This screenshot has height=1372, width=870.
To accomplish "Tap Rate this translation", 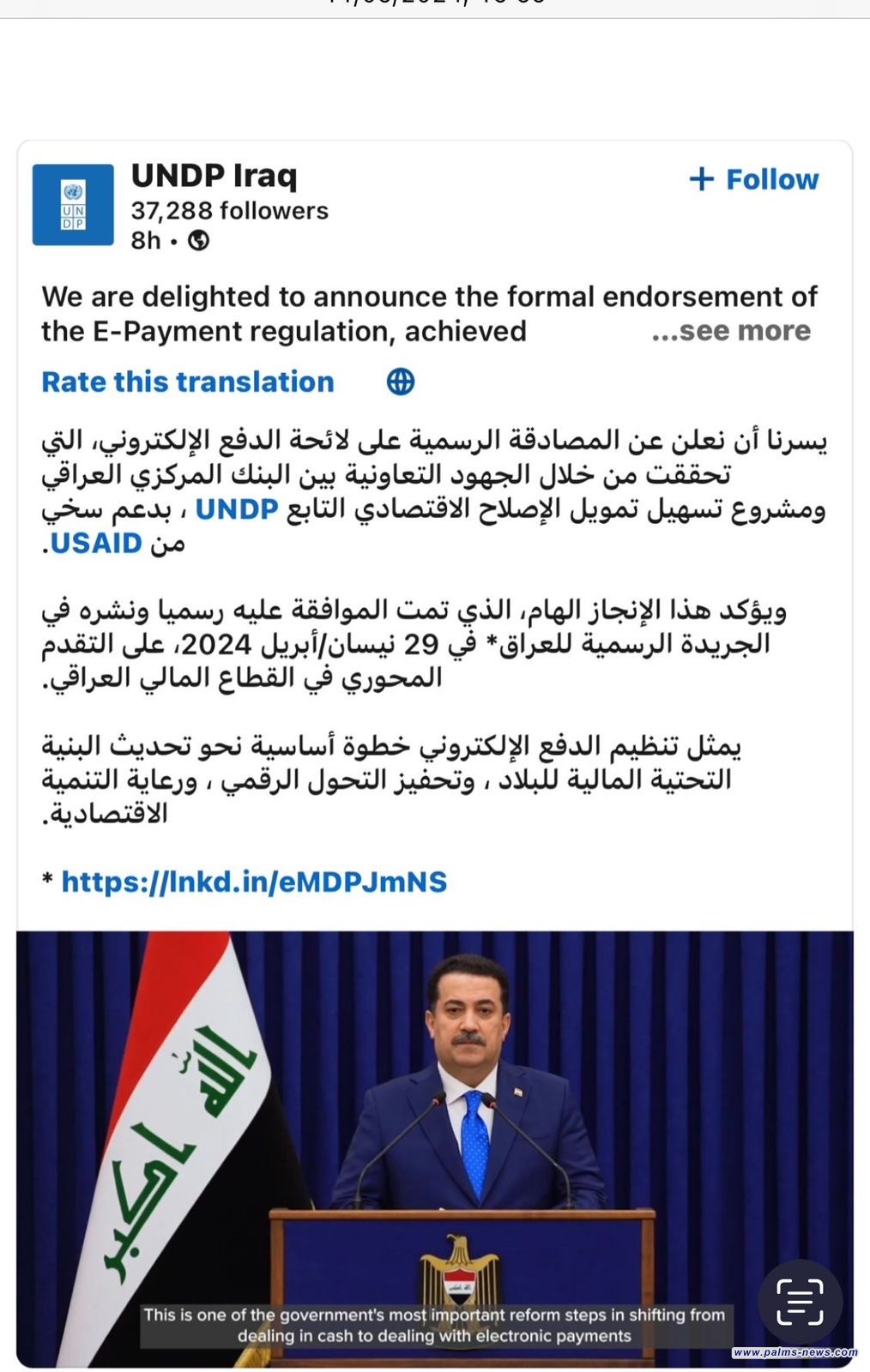I will [x=187, y=382].
